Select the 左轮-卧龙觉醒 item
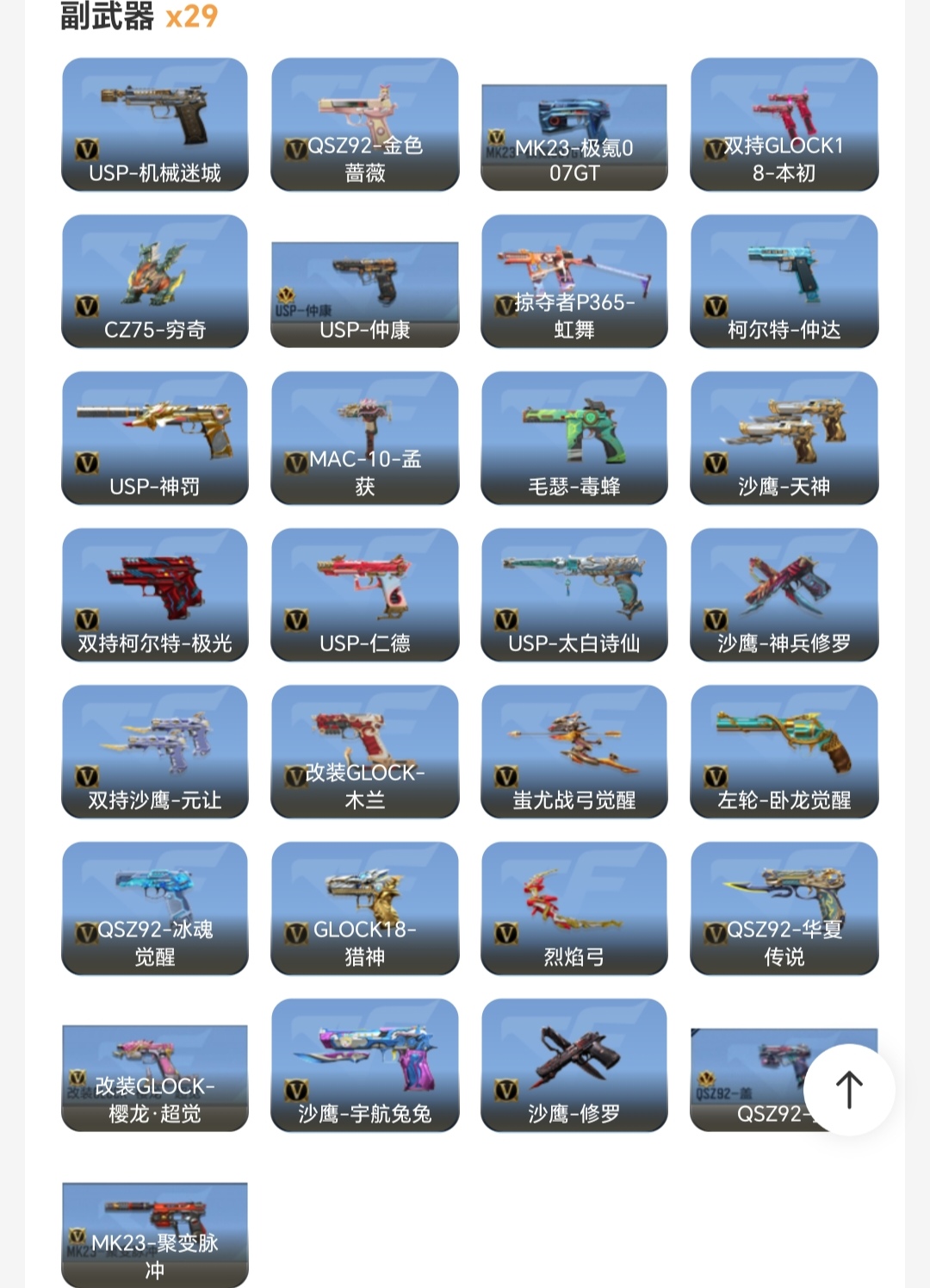Image resolution: width=930 pixels, height=1288 pixels. pyautogui.click(x=784, y=751)
